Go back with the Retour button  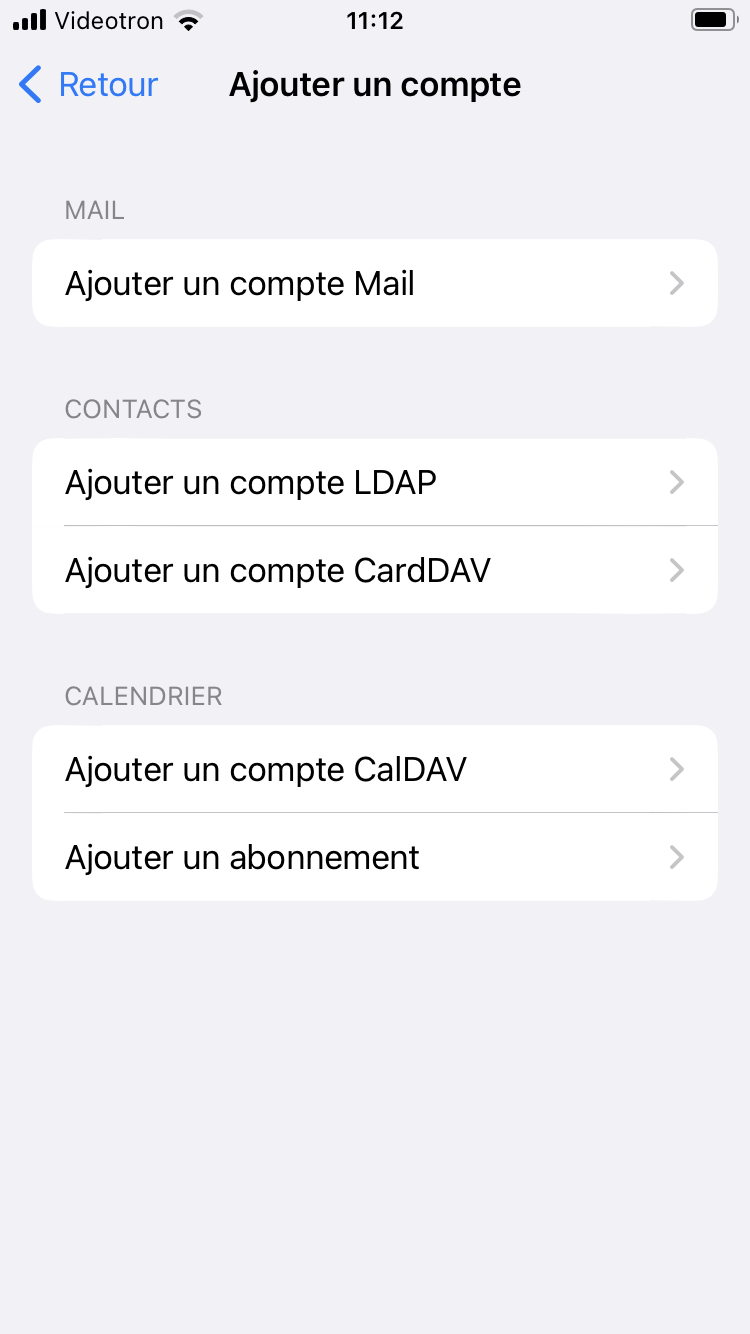88,85
